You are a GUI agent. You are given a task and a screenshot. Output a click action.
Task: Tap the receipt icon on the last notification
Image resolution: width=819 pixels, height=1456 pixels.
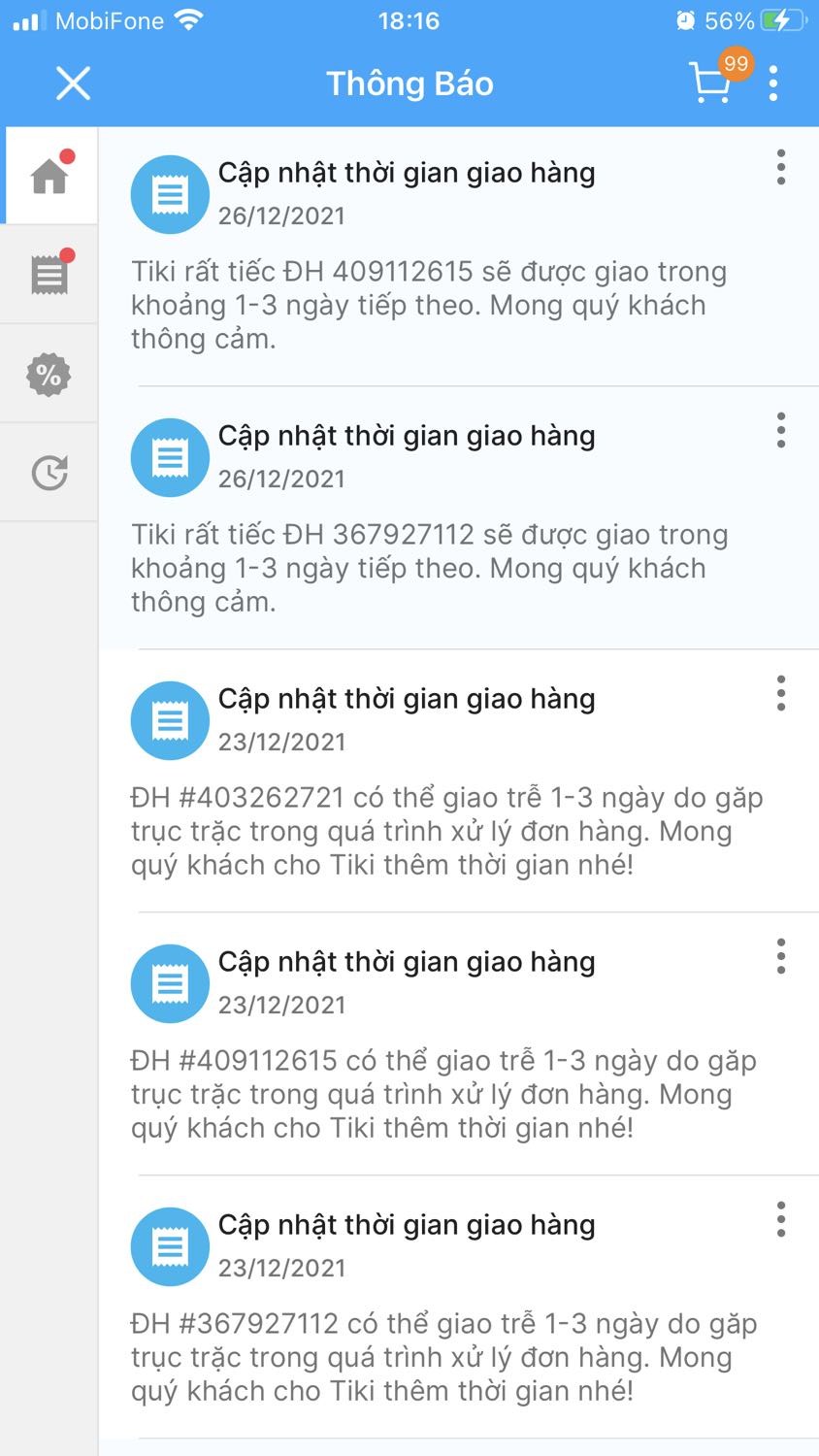[170, 1246]
